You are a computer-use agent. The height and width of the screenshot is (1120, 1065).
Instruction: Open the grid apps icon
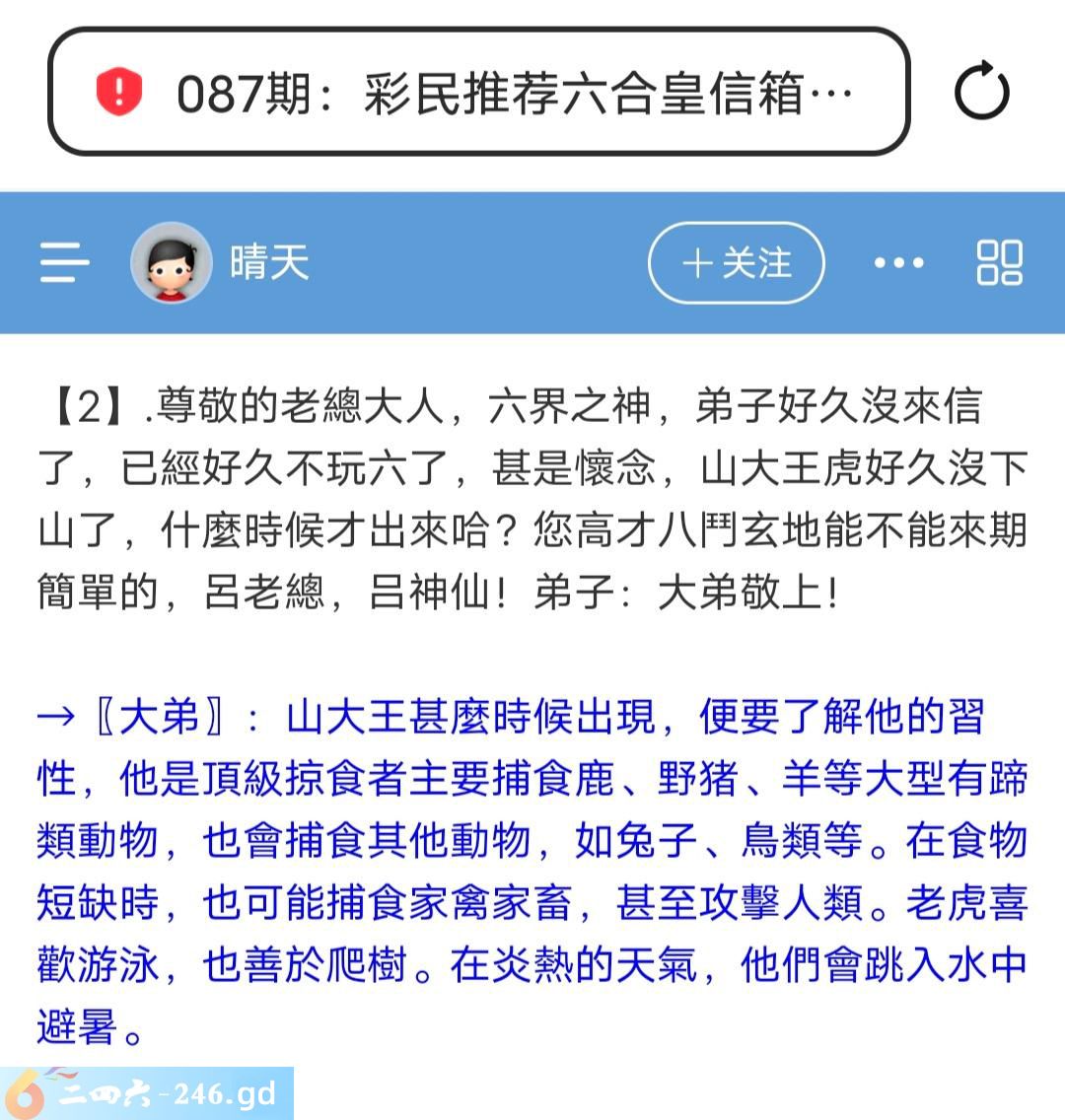pos(999,263)
